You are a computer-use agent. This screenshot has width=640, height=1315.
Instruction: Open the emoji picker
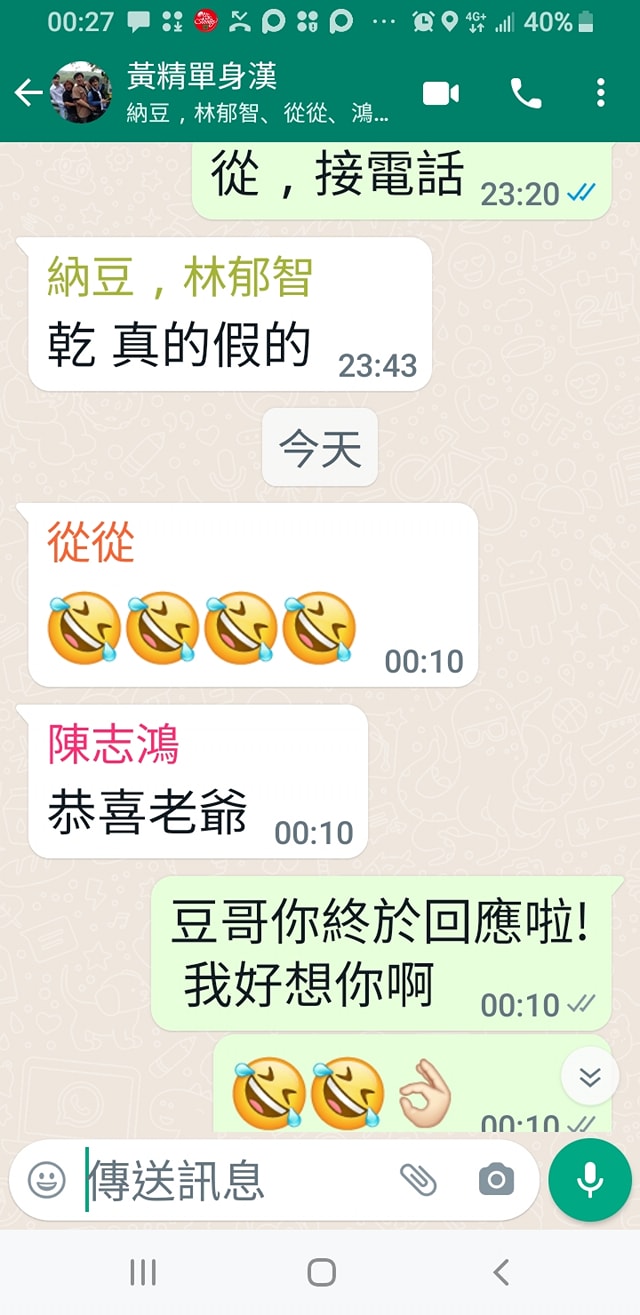[46, 1180]
